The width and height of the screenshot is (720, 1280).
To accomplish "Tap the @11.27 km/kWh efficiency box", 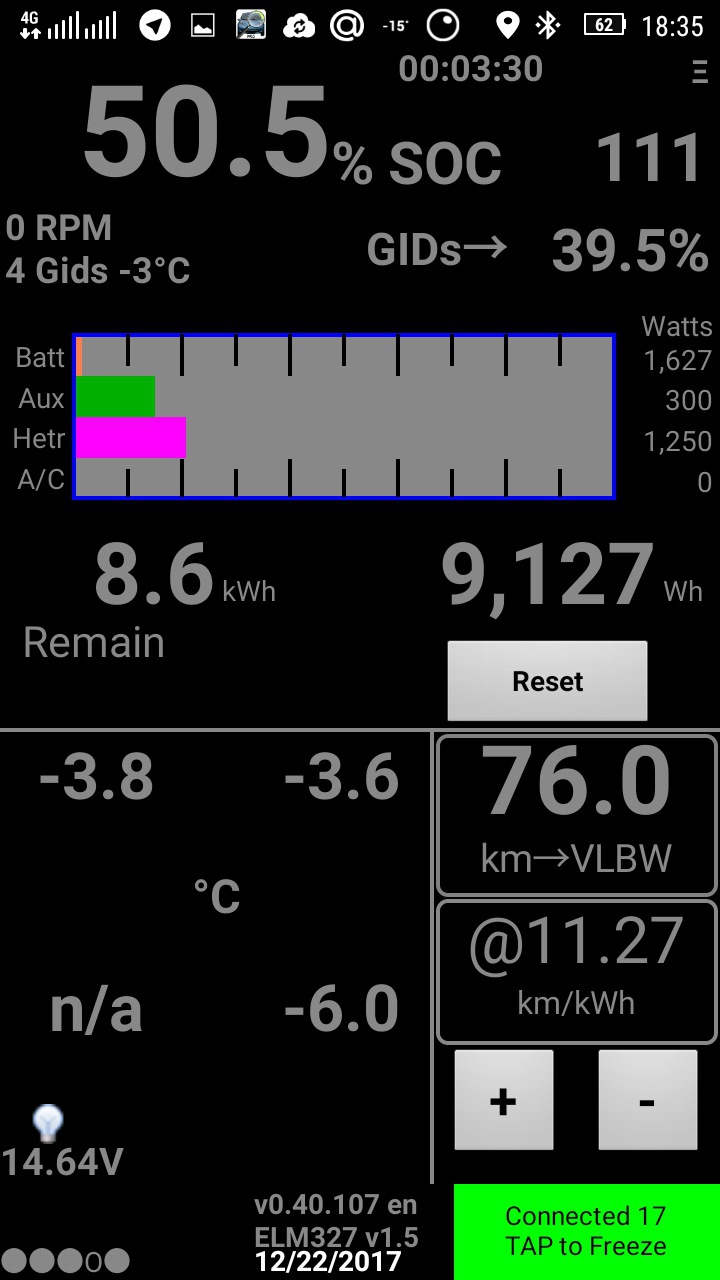I will (577, 971).
